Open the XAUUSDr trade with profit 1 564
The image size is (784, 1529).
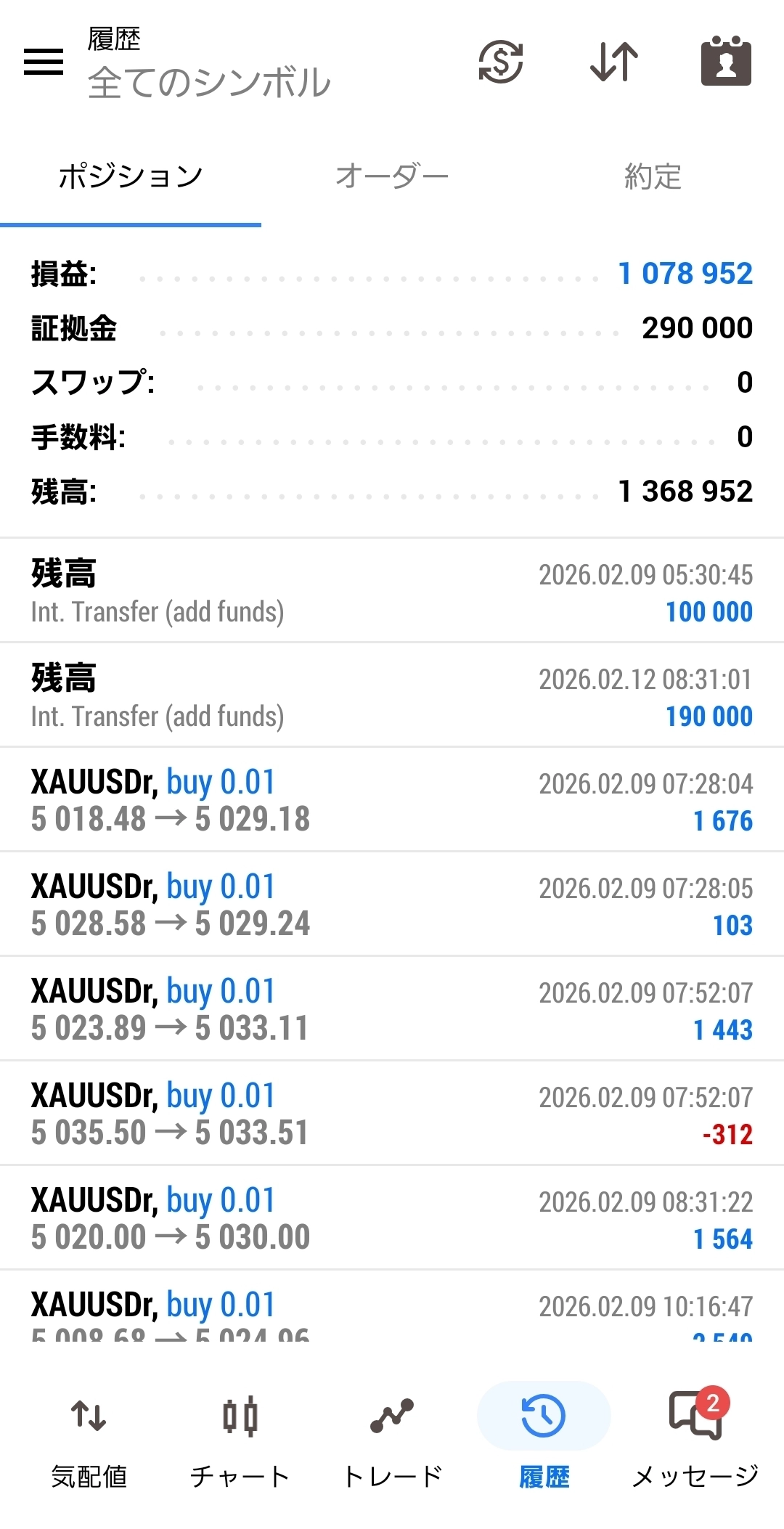point(392,1219)
